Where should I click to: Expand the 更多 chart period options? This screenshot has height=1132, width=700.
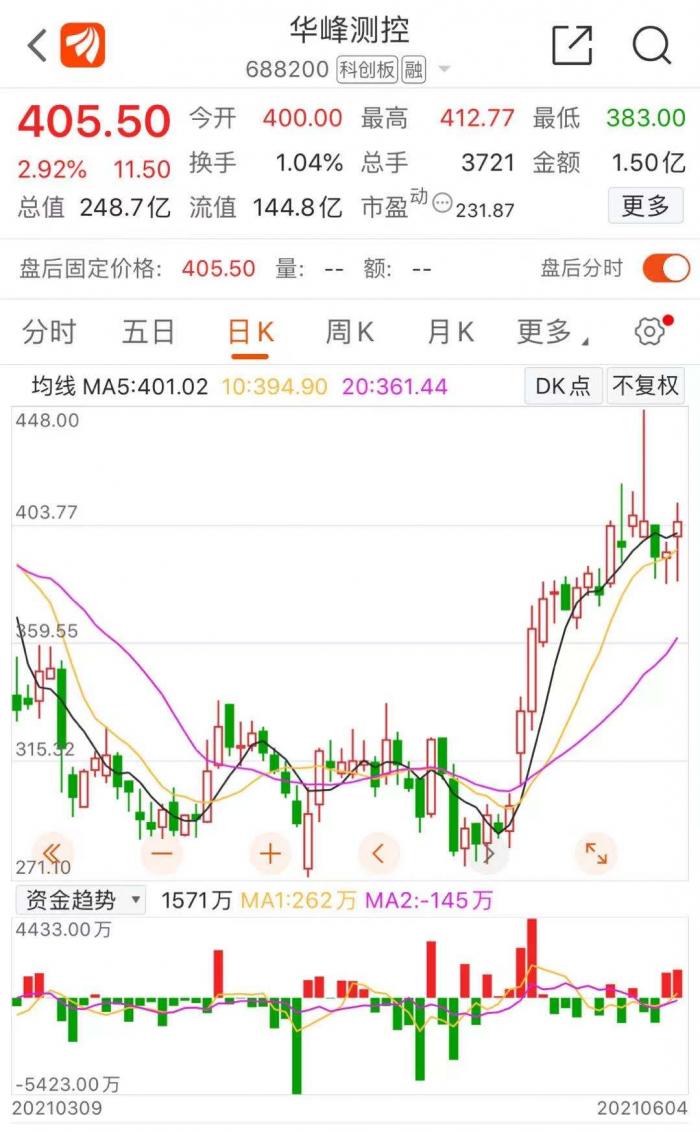[551, 332]
